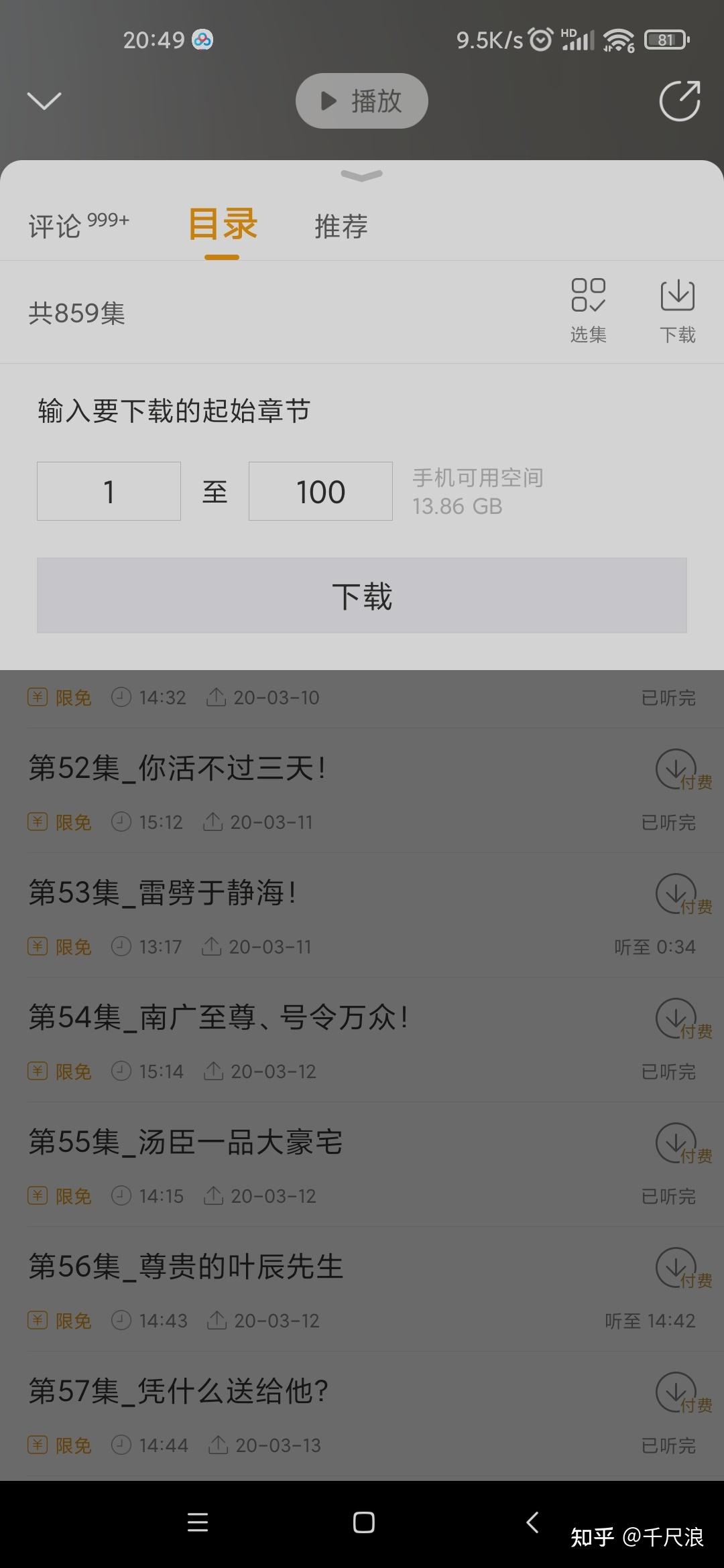The width and height of the screenshot is (724, 1568).
Task: Switch to the 推荐 tab
Action: click(x=341, y=226)
